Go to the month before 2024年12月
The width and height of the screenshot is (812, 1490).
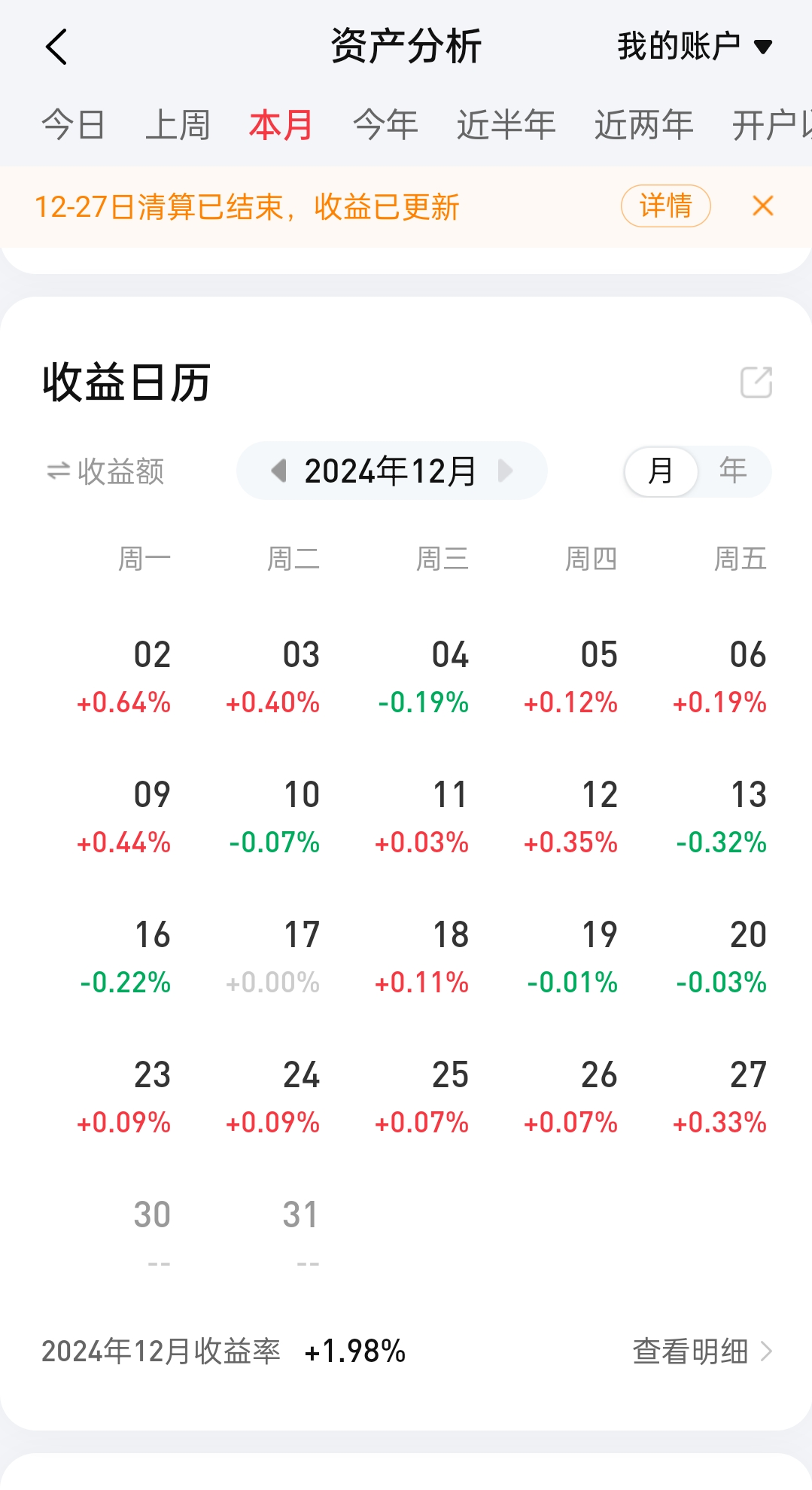coord(279,471)
